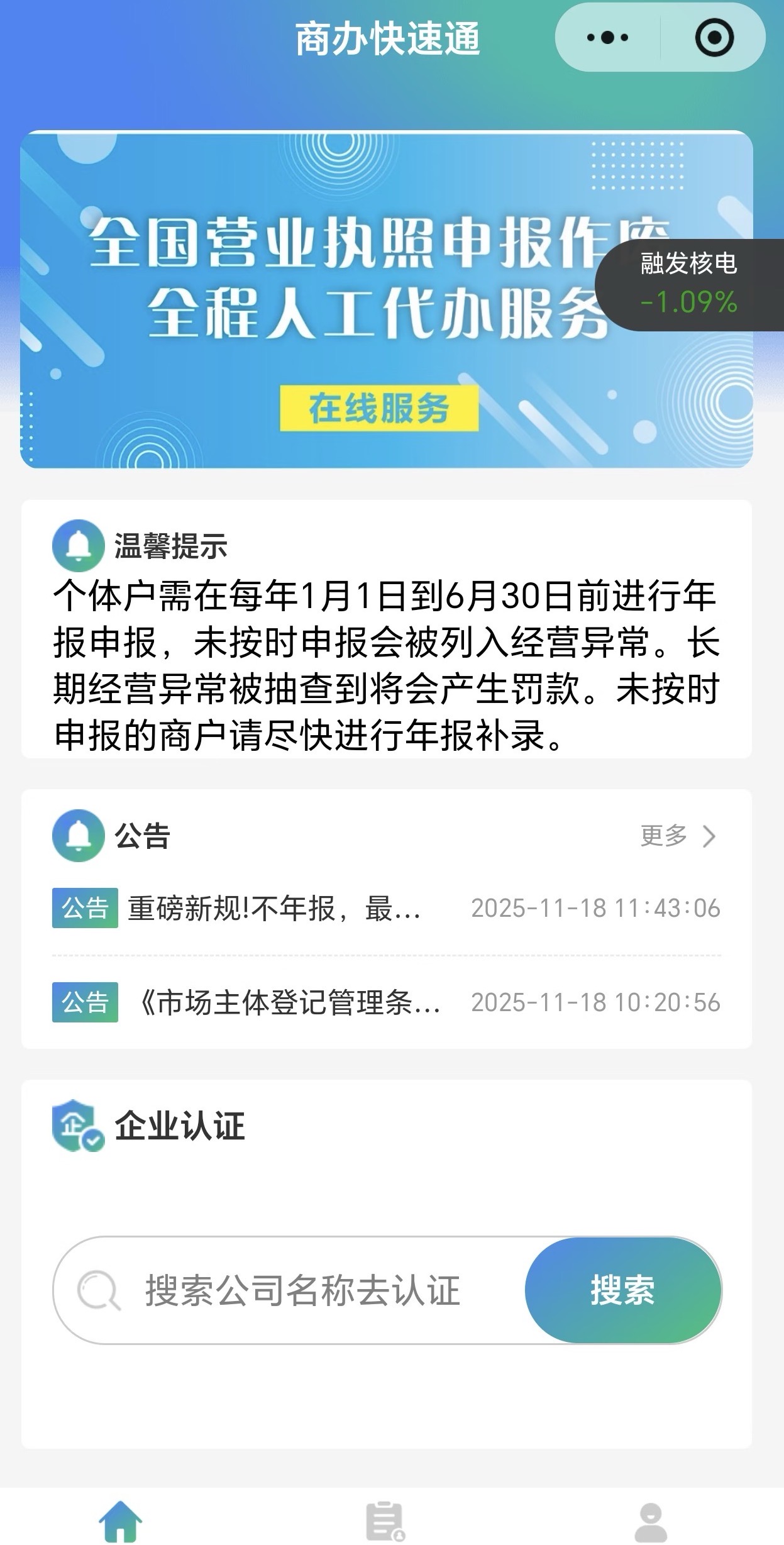
Task: Switch to the profile tab
Action: (x=651, y=1520)
